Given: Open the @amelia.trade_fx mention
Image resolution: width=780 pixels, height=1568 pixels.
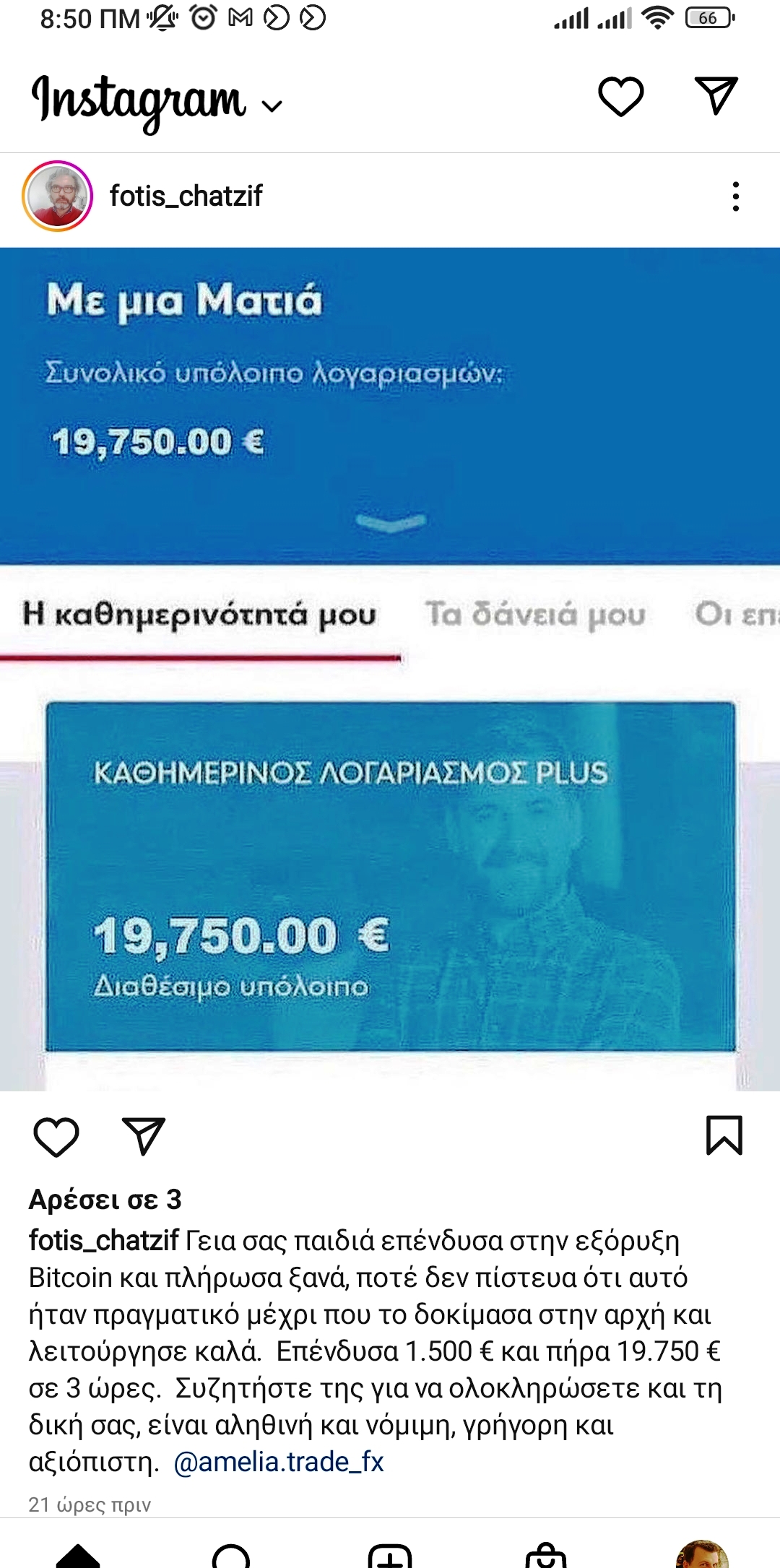Looking at the screenshot, I should 279,1462.
